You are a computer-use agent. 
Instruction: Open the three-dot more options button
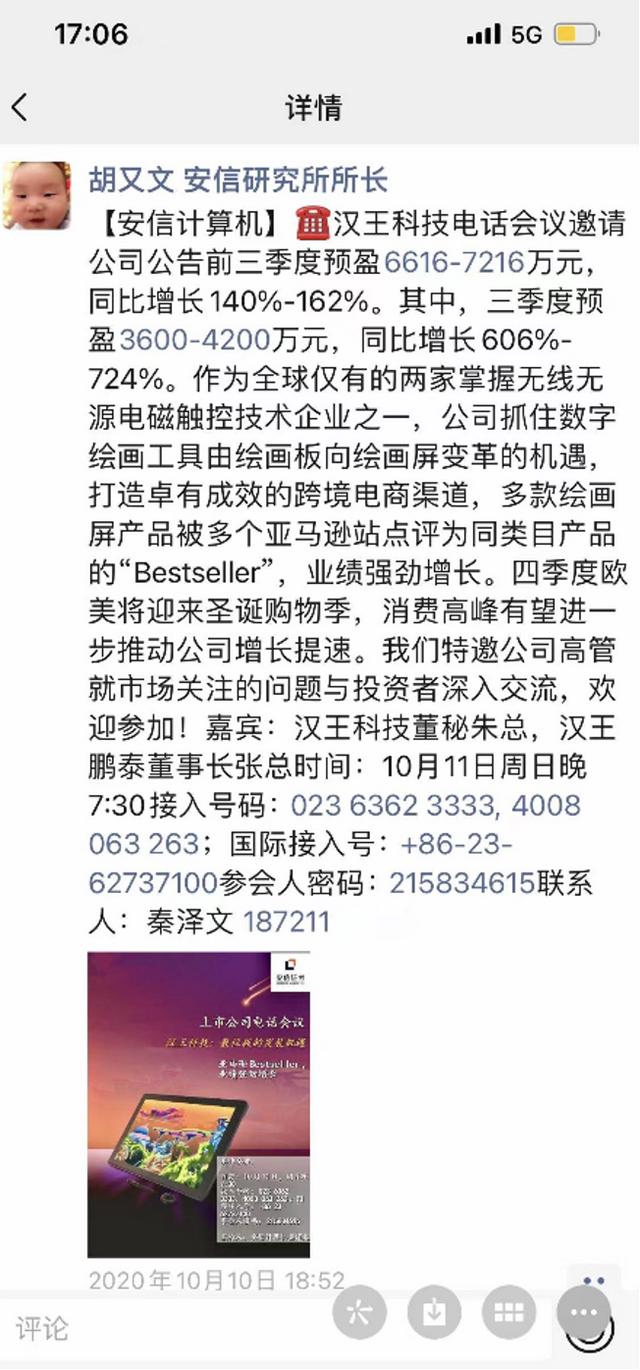(x=584, y=1313)
